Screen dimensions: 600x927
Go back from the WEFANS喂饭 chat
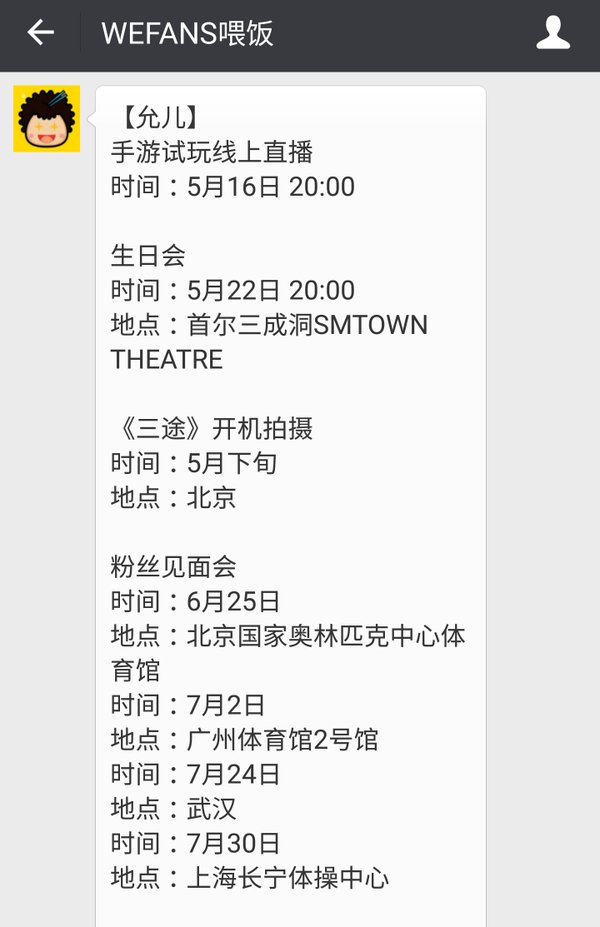tap(40, 33)
